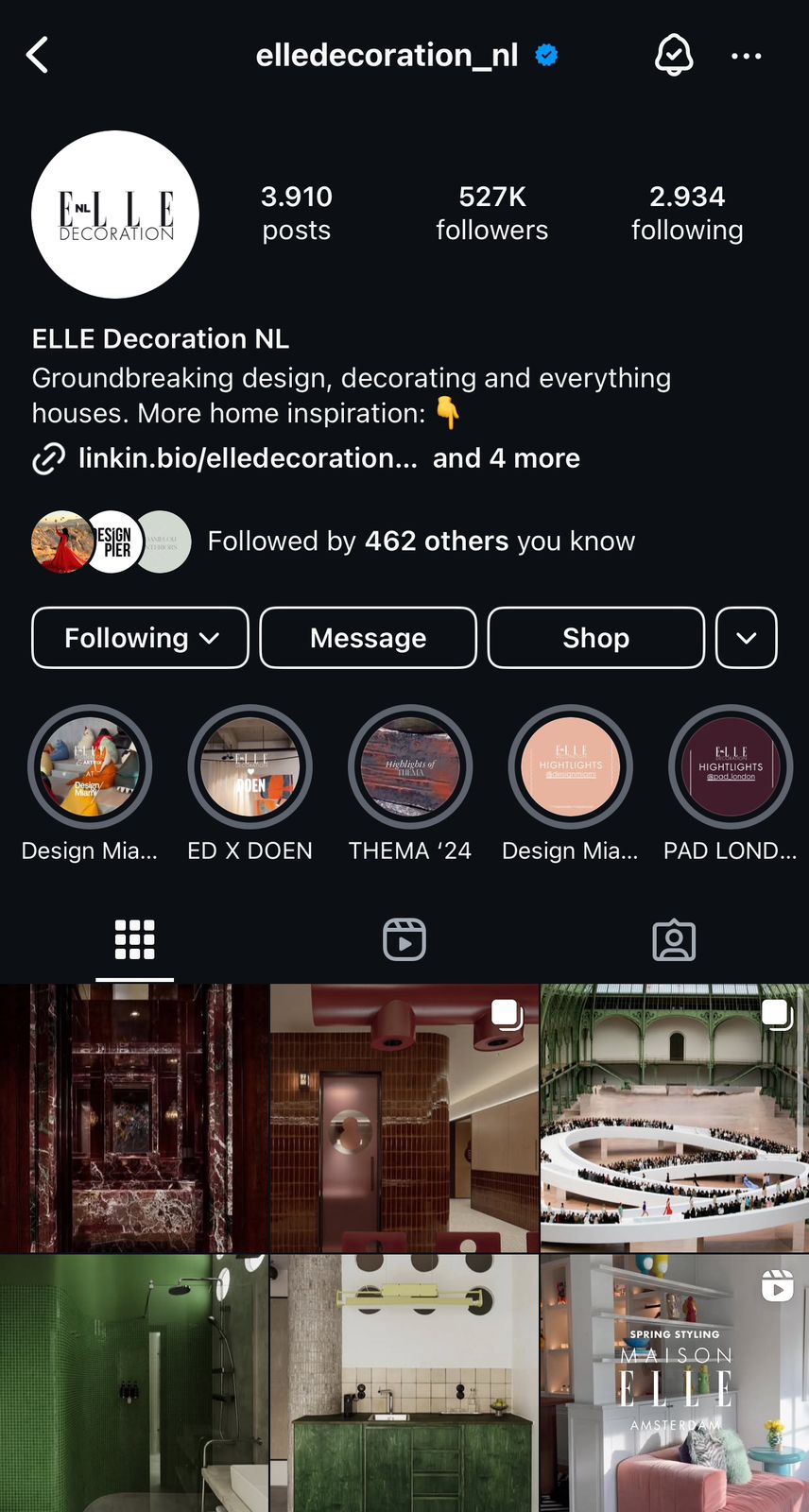The image size is (809, 1512).
Task: Open the THEMA '24 story highlight
Action: (x=410, y=766)
